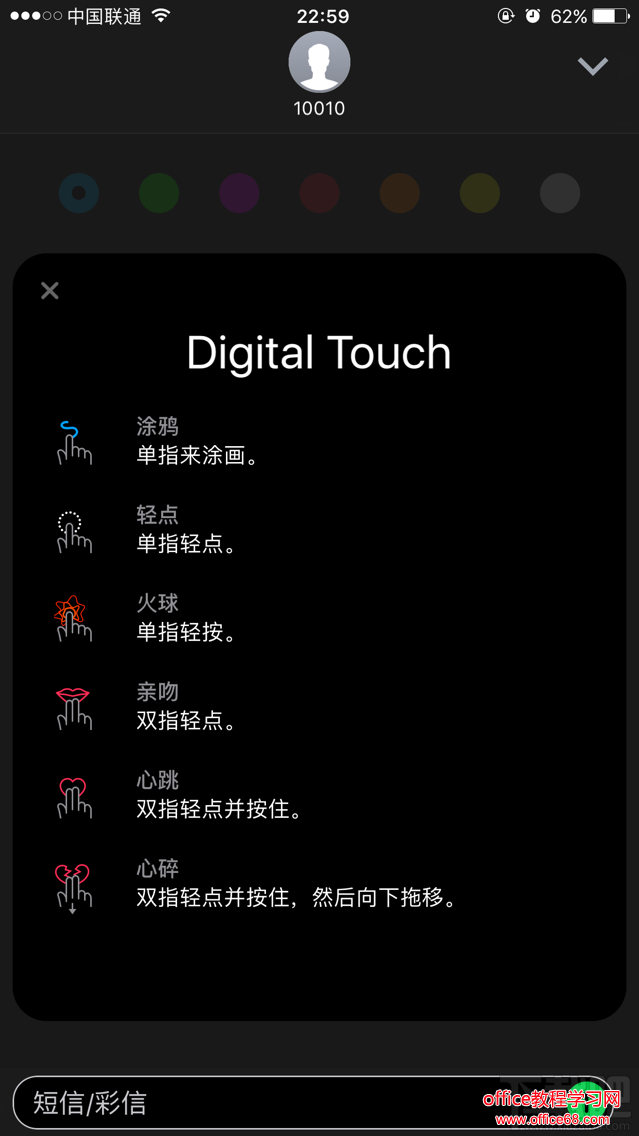
Task: Select the green color swatch
Action: [x=159, y=193]
